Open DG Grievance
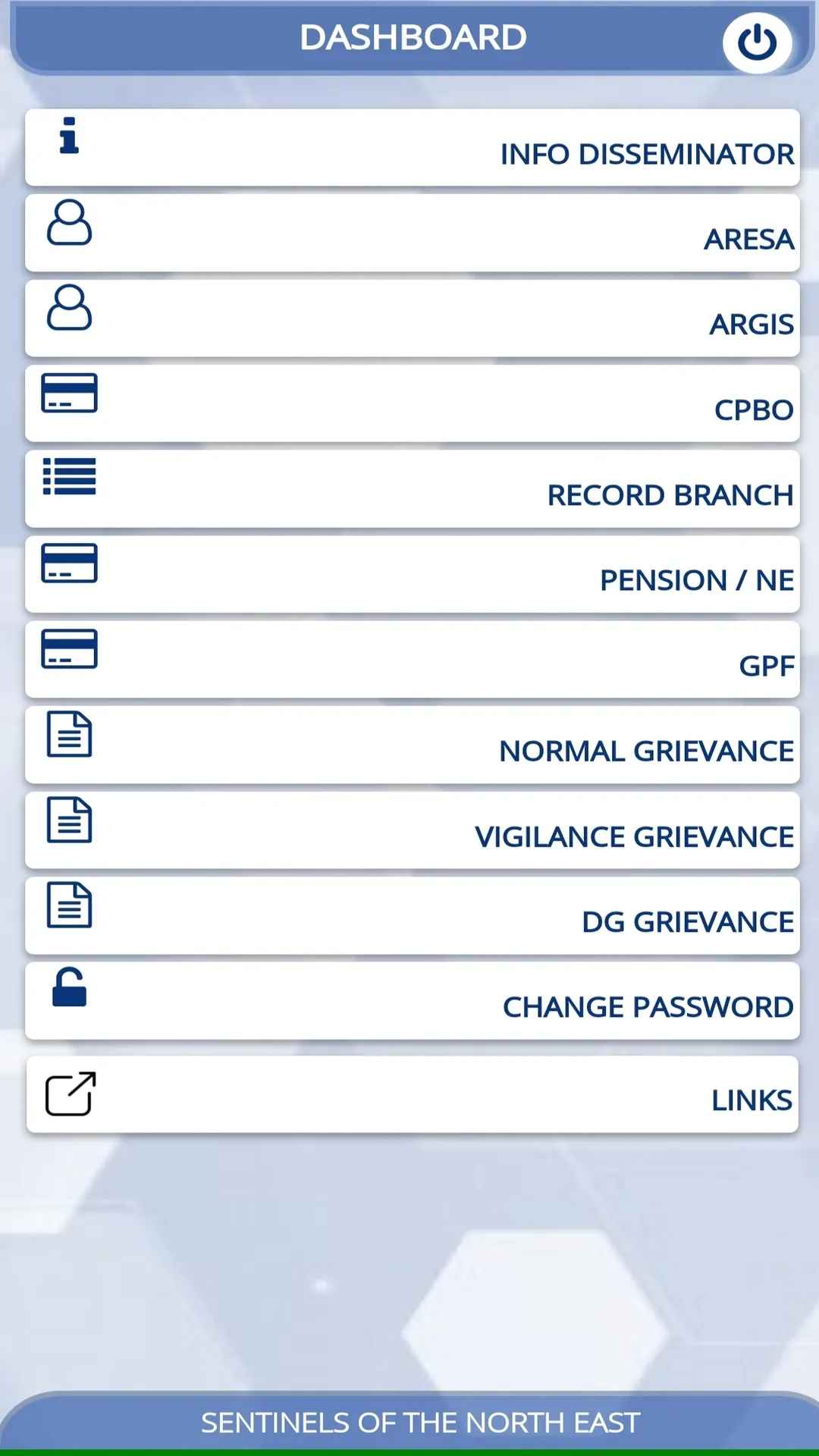 pos(413,916)
